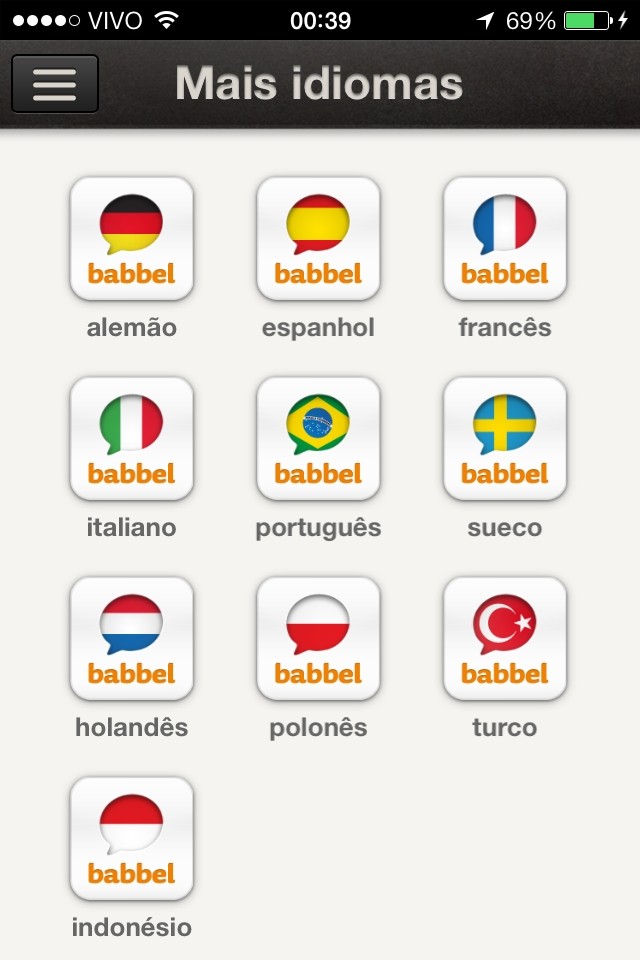The image size is (640, 960).
Task: Select the espanhol language tile
Action: click(318, 240)
